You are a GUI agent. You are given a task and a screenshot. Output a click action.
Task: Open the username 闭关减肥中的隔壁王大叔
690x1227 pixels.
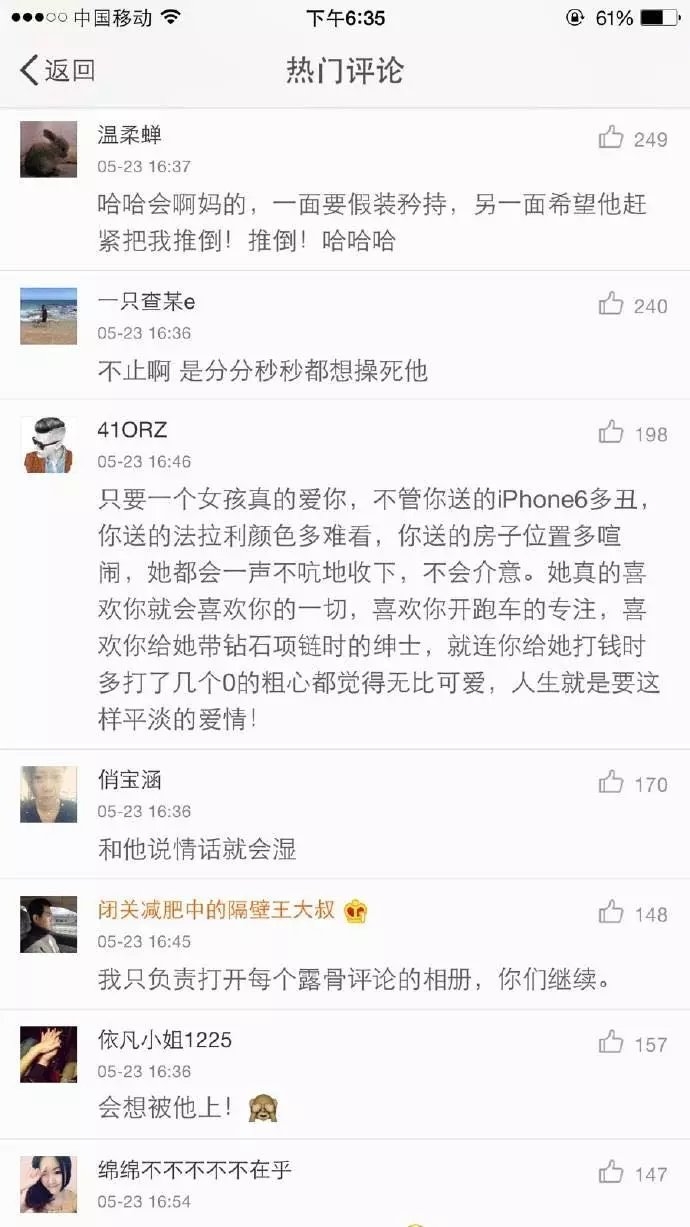217,912
